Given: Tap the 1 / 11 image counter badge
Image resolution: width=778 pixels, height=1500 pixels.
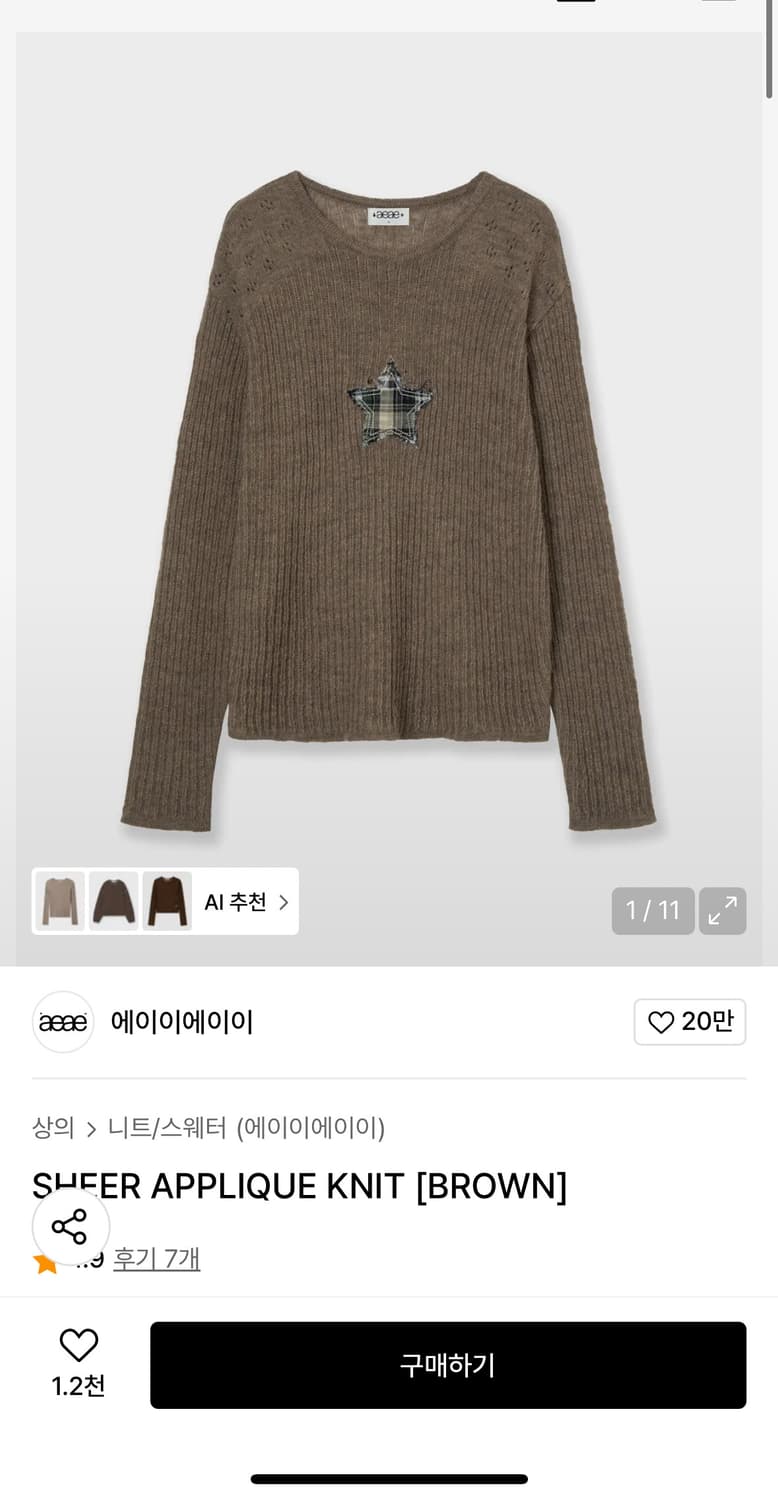Looking at the screenshot, I should click(x=653, y=911).
